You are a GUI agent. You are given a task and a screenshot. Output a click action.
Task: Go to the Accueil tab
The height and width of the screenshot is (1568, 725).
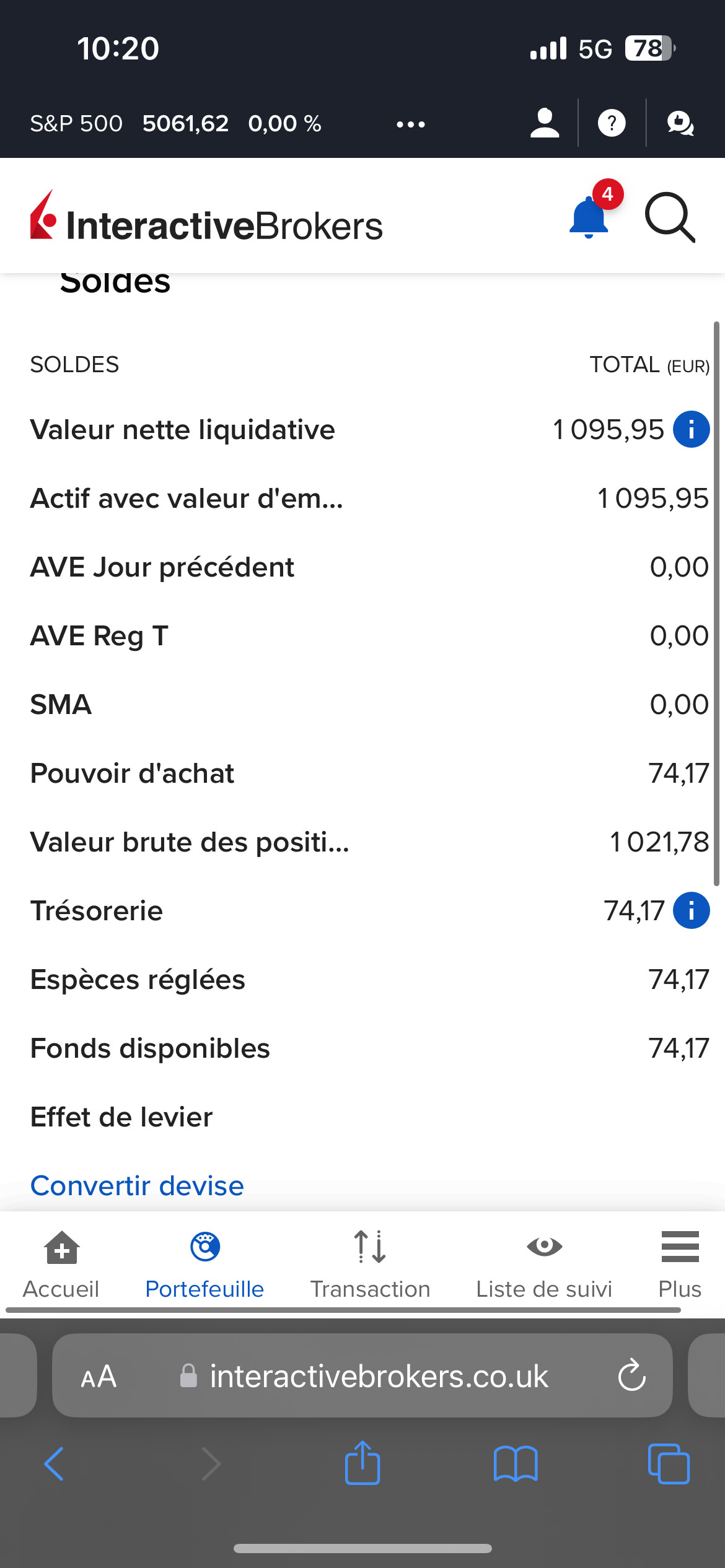[x=61, y=1265]
